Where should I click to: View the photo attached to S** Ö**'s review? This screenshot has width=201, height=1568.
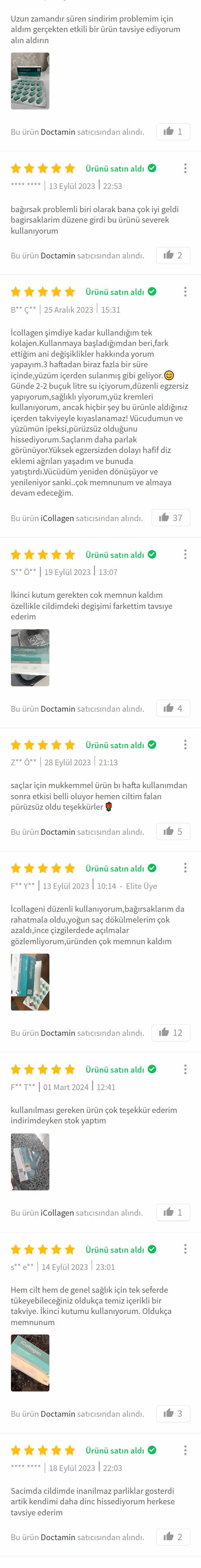tap(30, 657)
